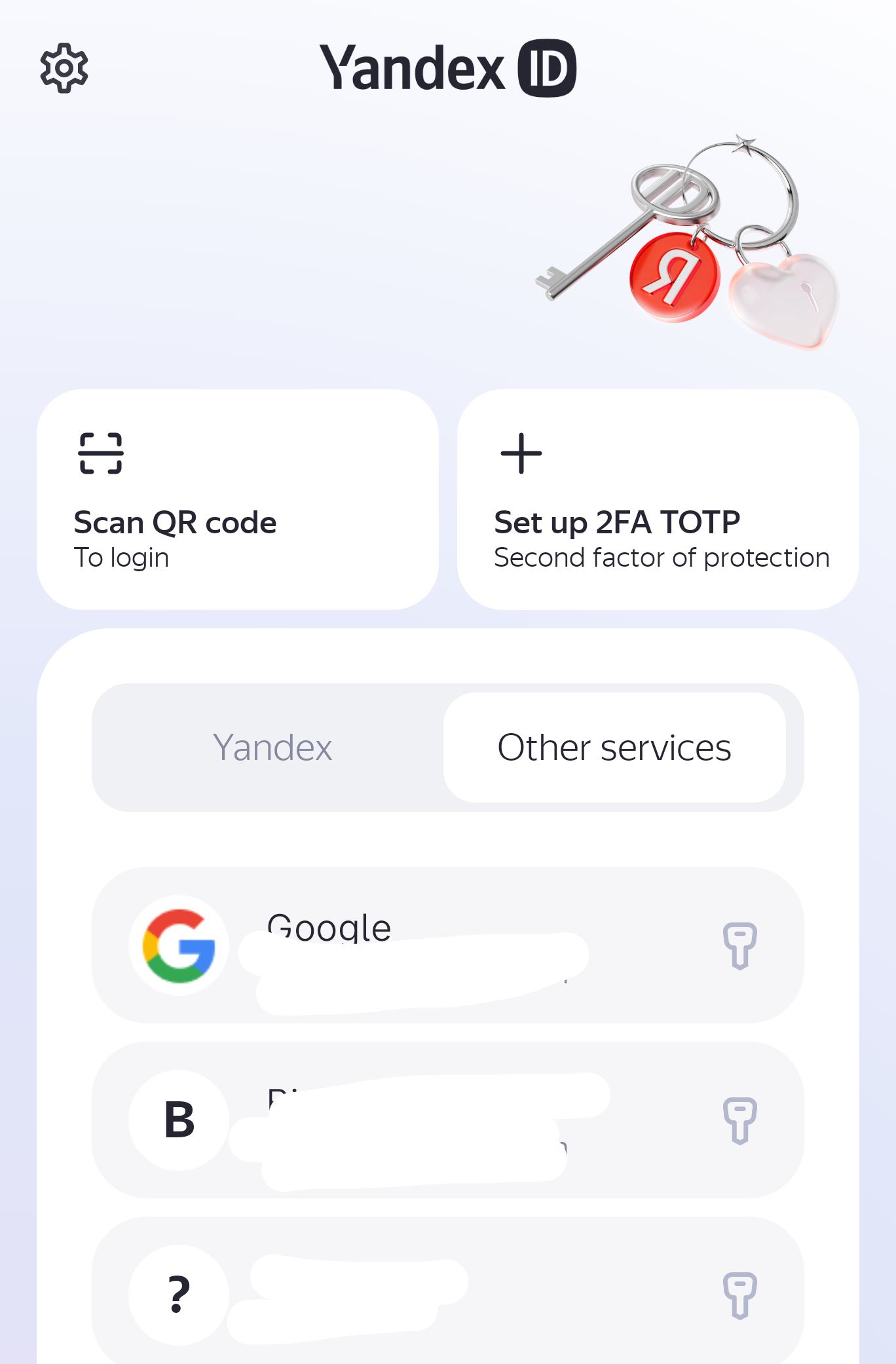Viewport: 896px width, 1364px height.
Task: Open settings via the gear icon
Action: point(64,68)
